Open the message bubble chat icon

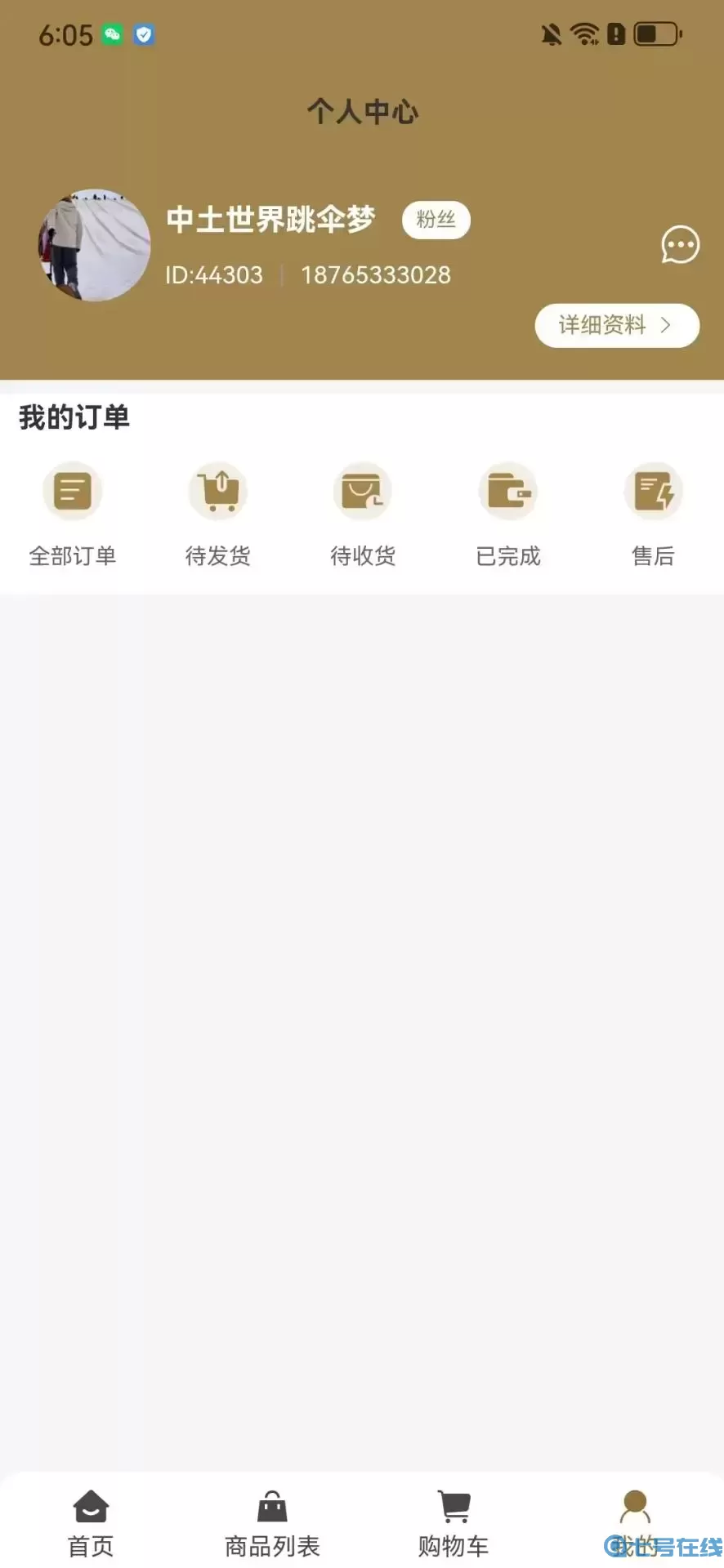click(x=680, y=245)
